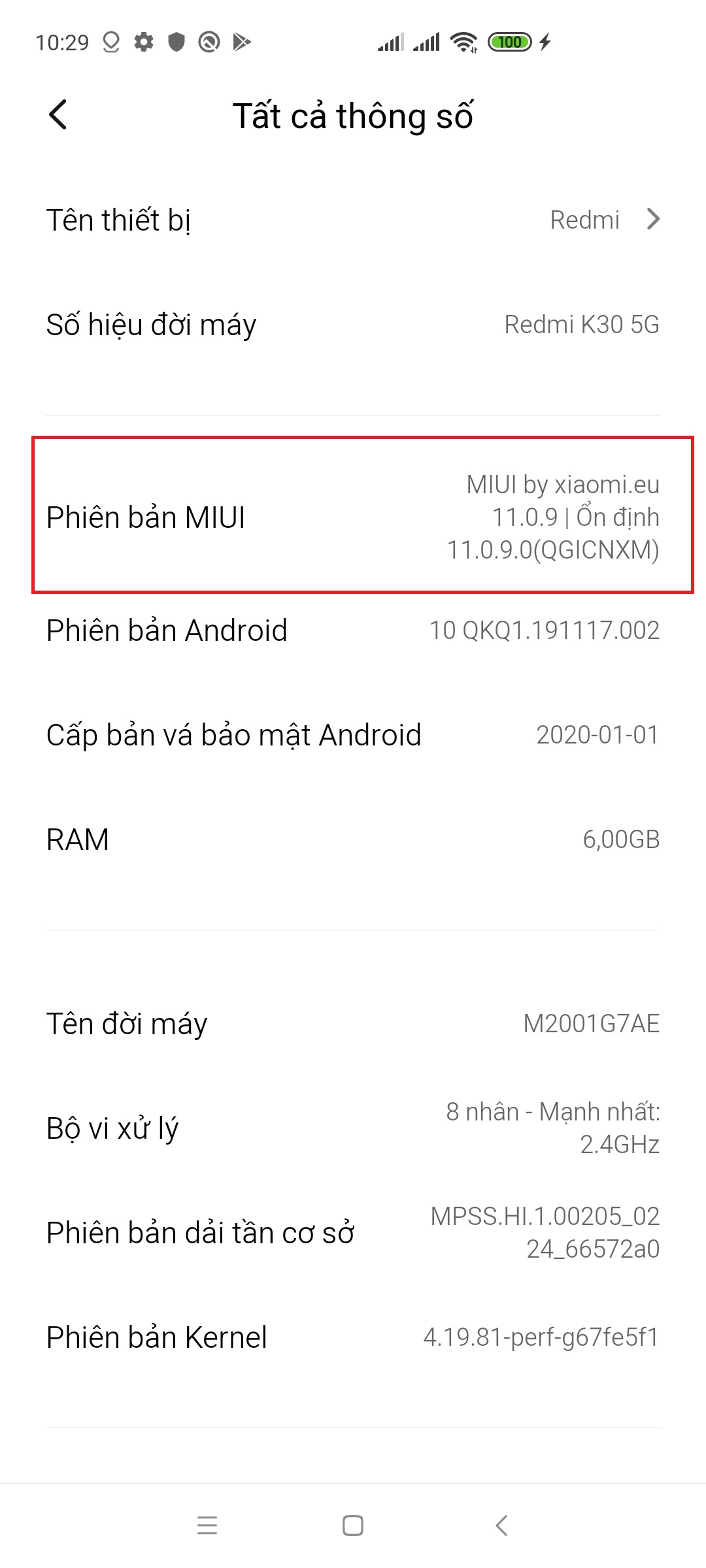This screenshot has height=1568, width=706.
Task: Go back using the top-left arrow
Action: [58, 115]
